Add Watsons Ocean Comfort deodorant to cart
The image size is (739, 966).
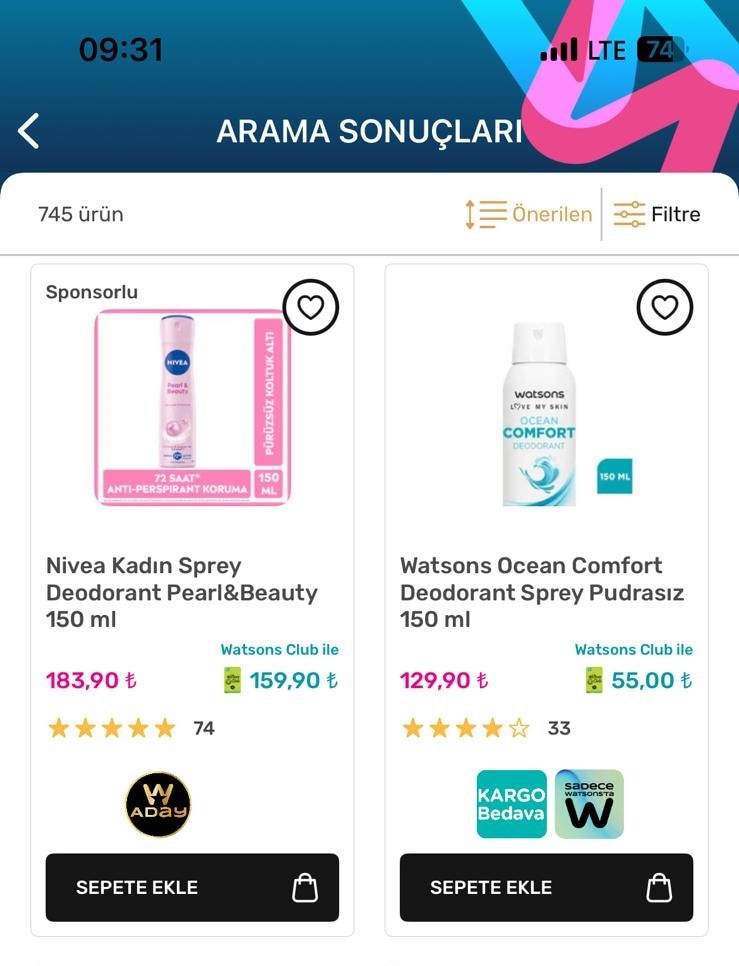(x=546, y=887)
